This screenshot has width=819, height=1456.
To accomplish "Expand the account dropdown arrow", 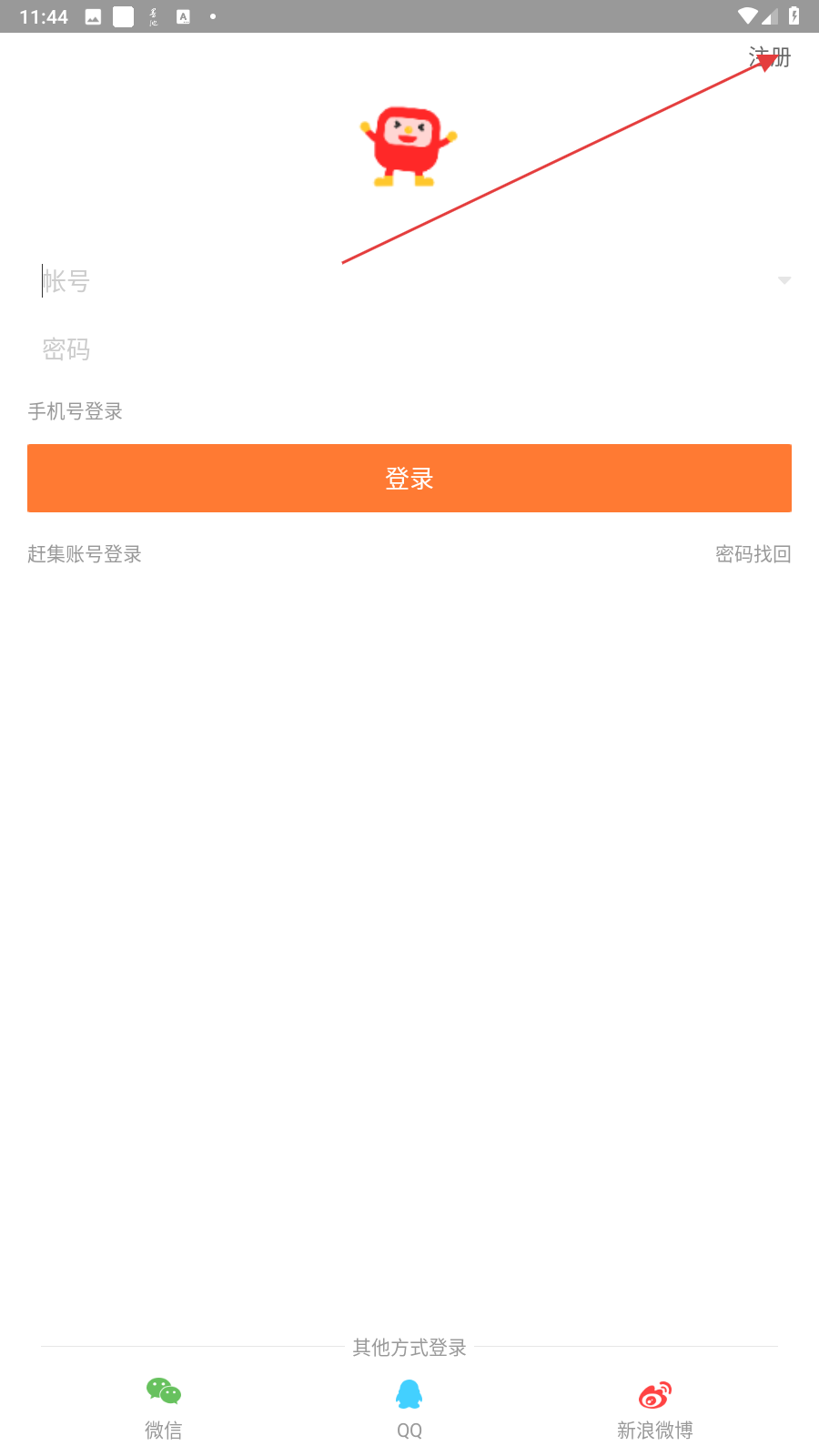I will pyautogui.click(x=784, y=280).
